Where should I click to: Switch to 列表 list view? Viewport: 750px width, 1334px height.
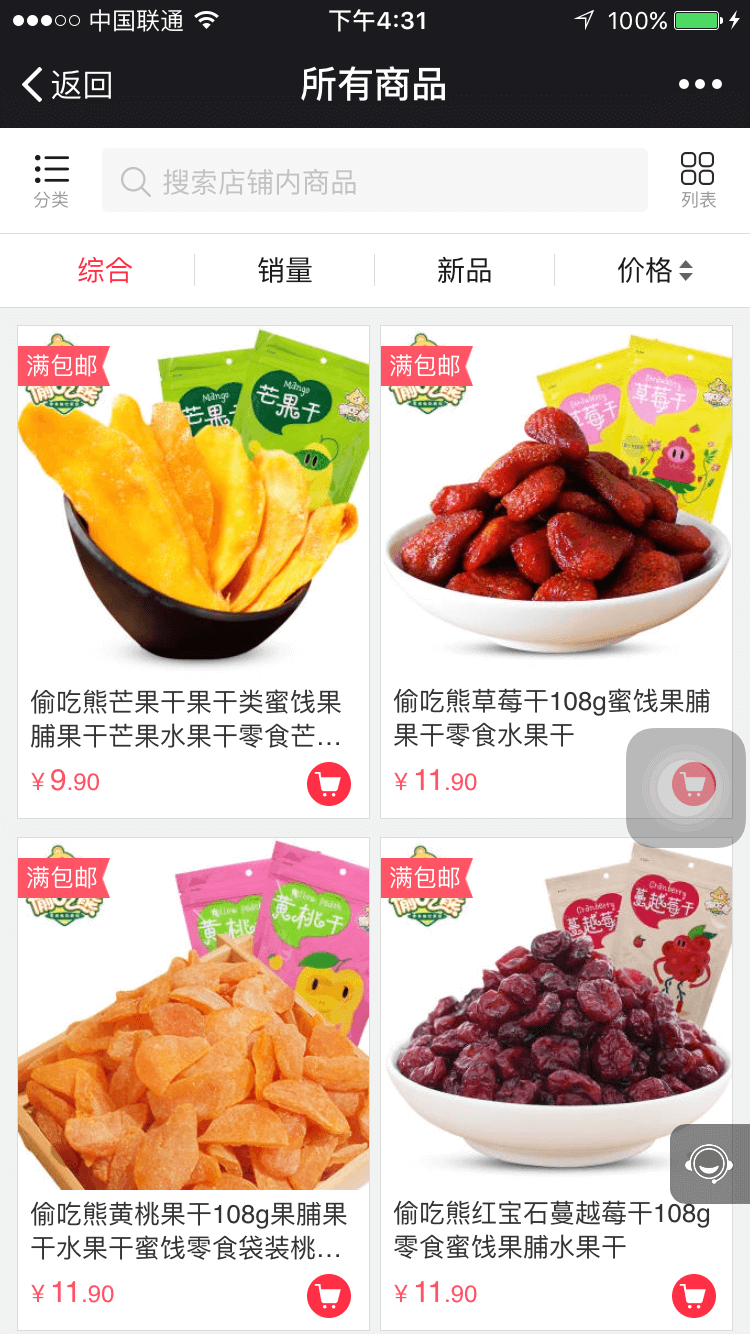[x=698, y=181]
